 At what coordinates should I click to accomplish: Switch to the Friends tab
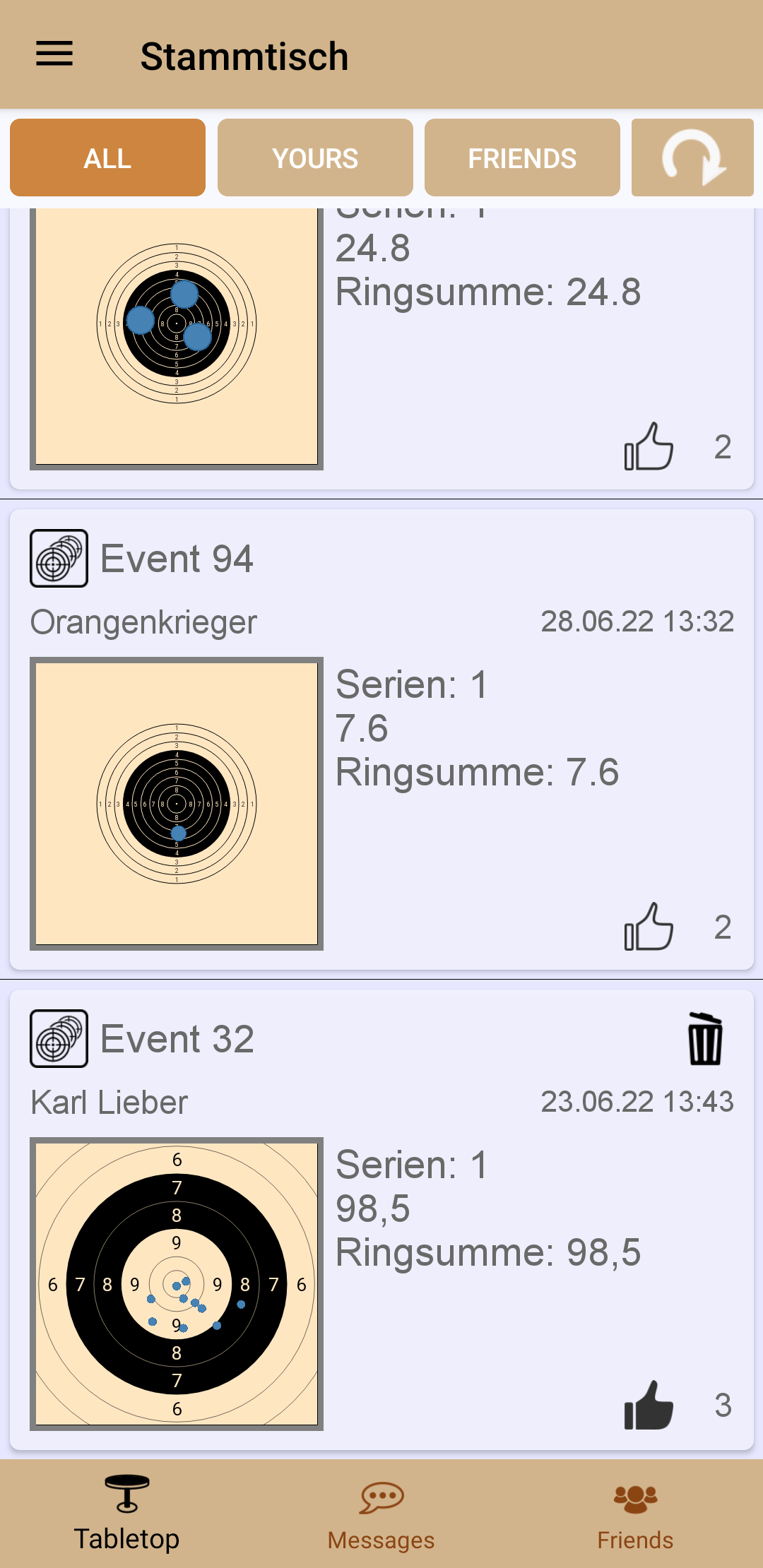(x=635, y=1513)
